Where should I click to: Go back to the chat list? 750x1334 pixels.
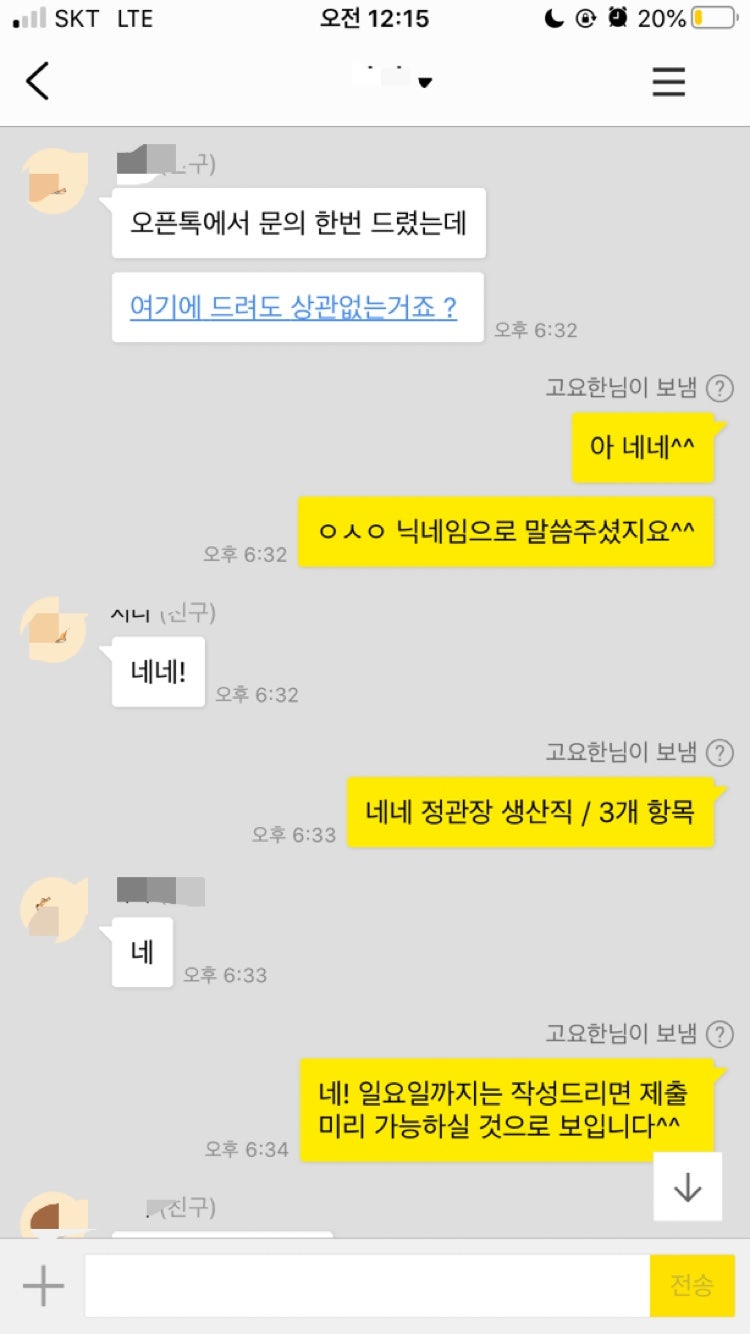point(38,81)
